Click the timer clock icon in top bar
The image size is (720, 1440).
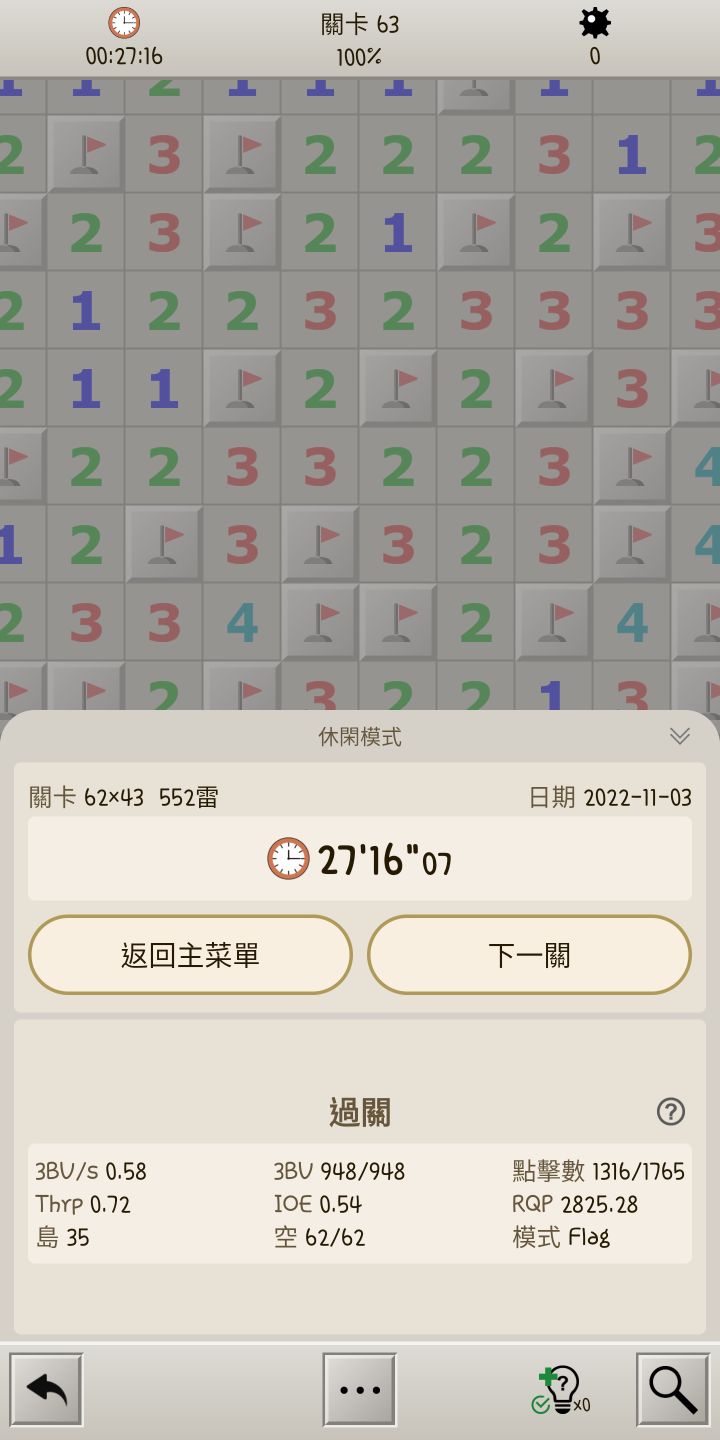coord(123,23)
